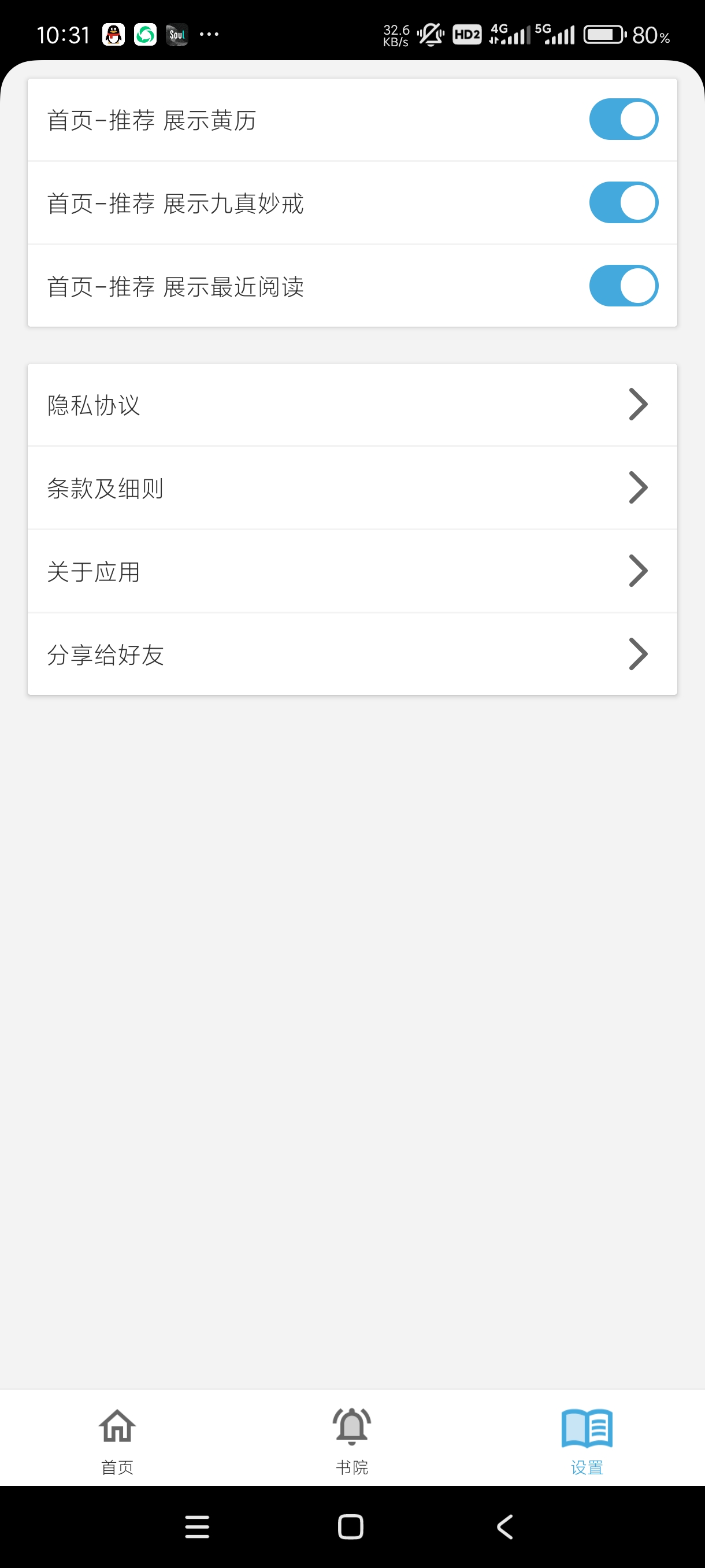Screen dimensions: 705x1568
Task: Open recent apps from navigation bar
Action: 197,1526
